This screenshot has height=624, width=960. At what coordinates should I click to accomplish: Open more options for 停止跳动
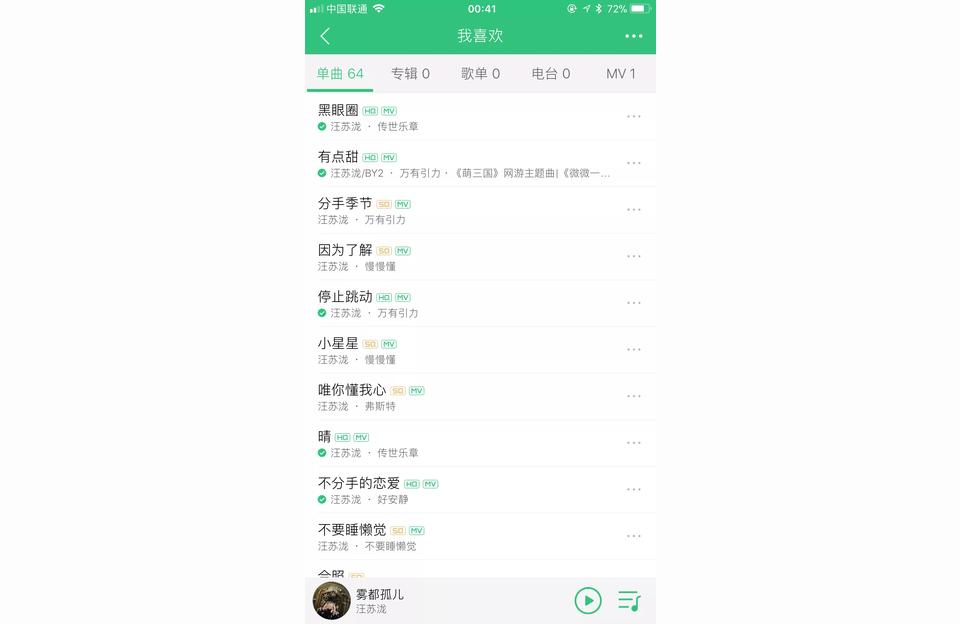634,303
